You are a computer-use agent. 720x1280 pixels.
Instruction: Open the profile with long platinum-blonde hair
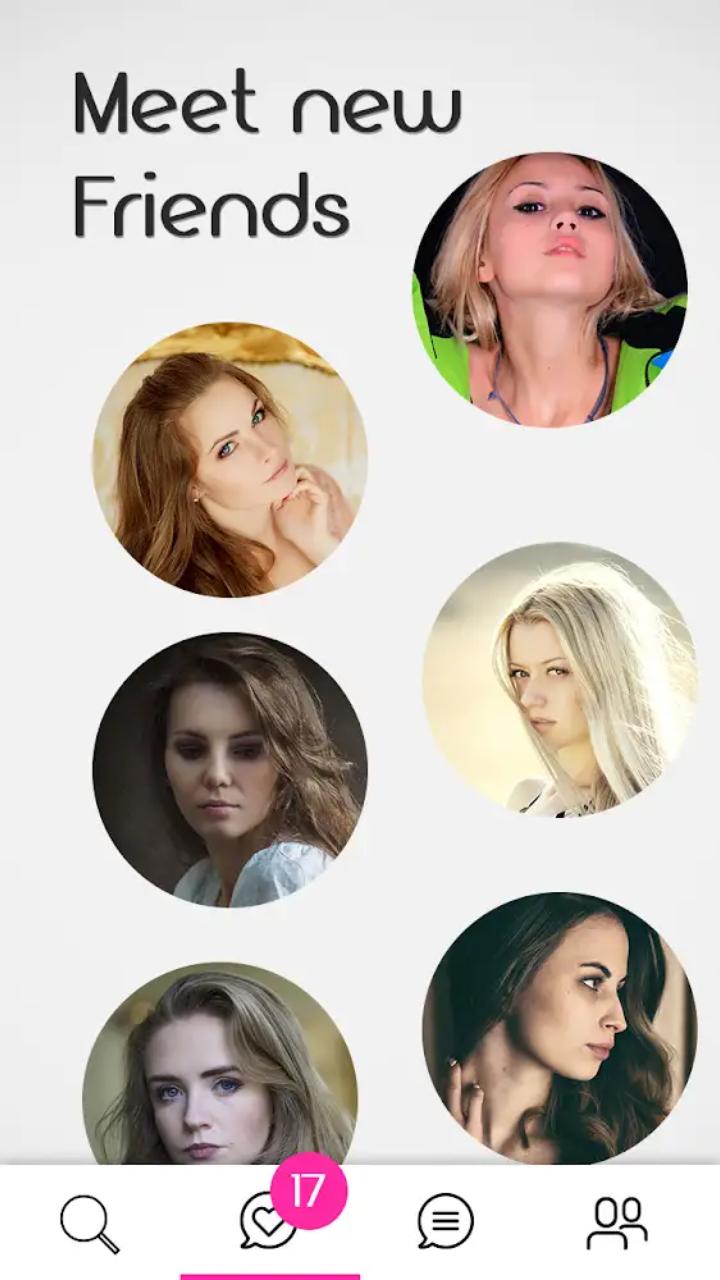(x=560, y=680)
